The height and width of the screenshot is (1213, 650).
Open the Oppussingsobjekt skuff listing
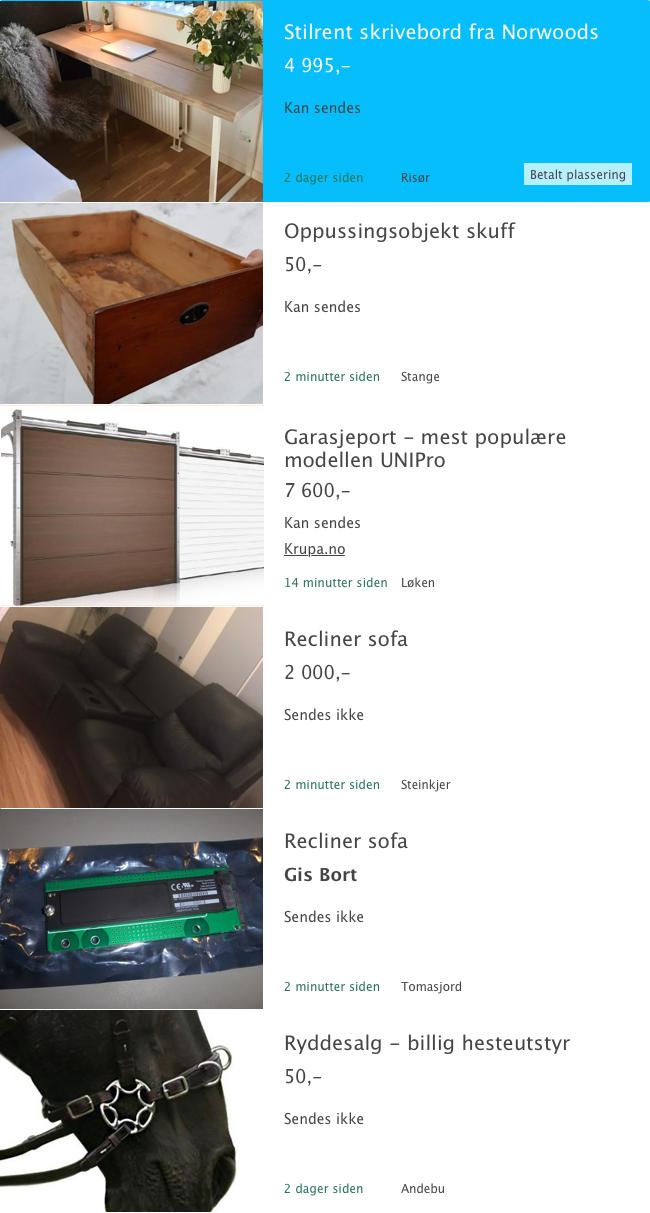pos(399,231)
